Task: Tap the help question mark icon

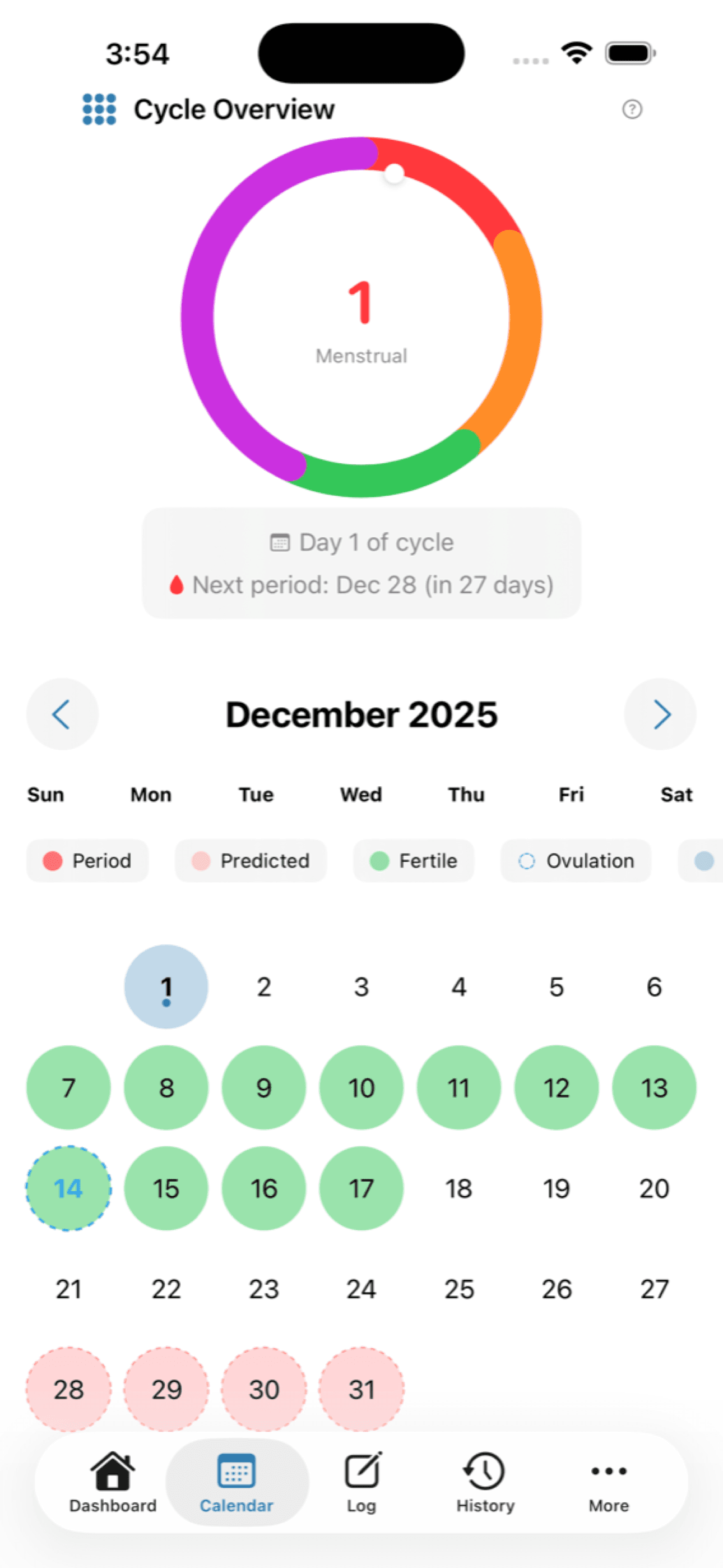Action: [633, 109]
